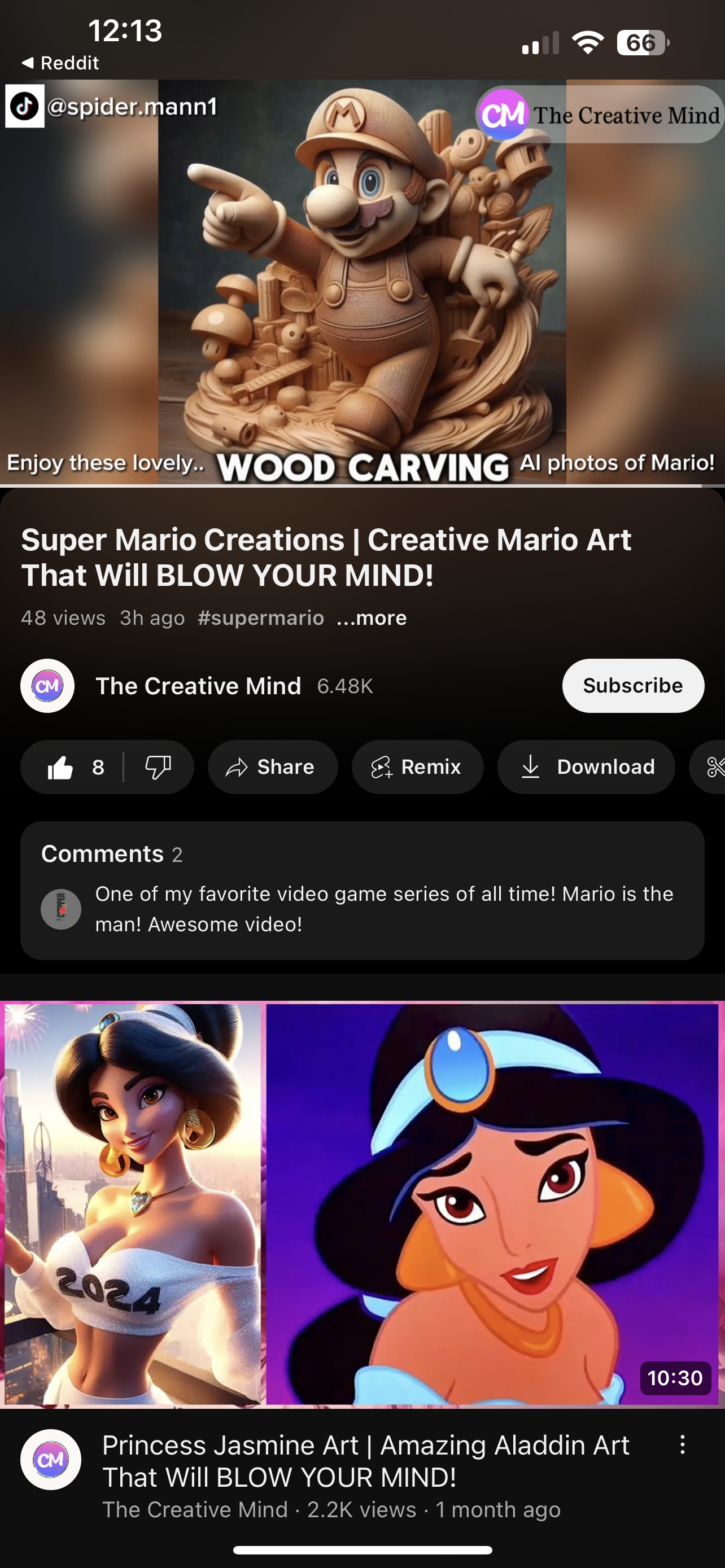Open options menu for Princess Jasmine video
This screenshot has height=1568, width=725.
(683, 1444)
